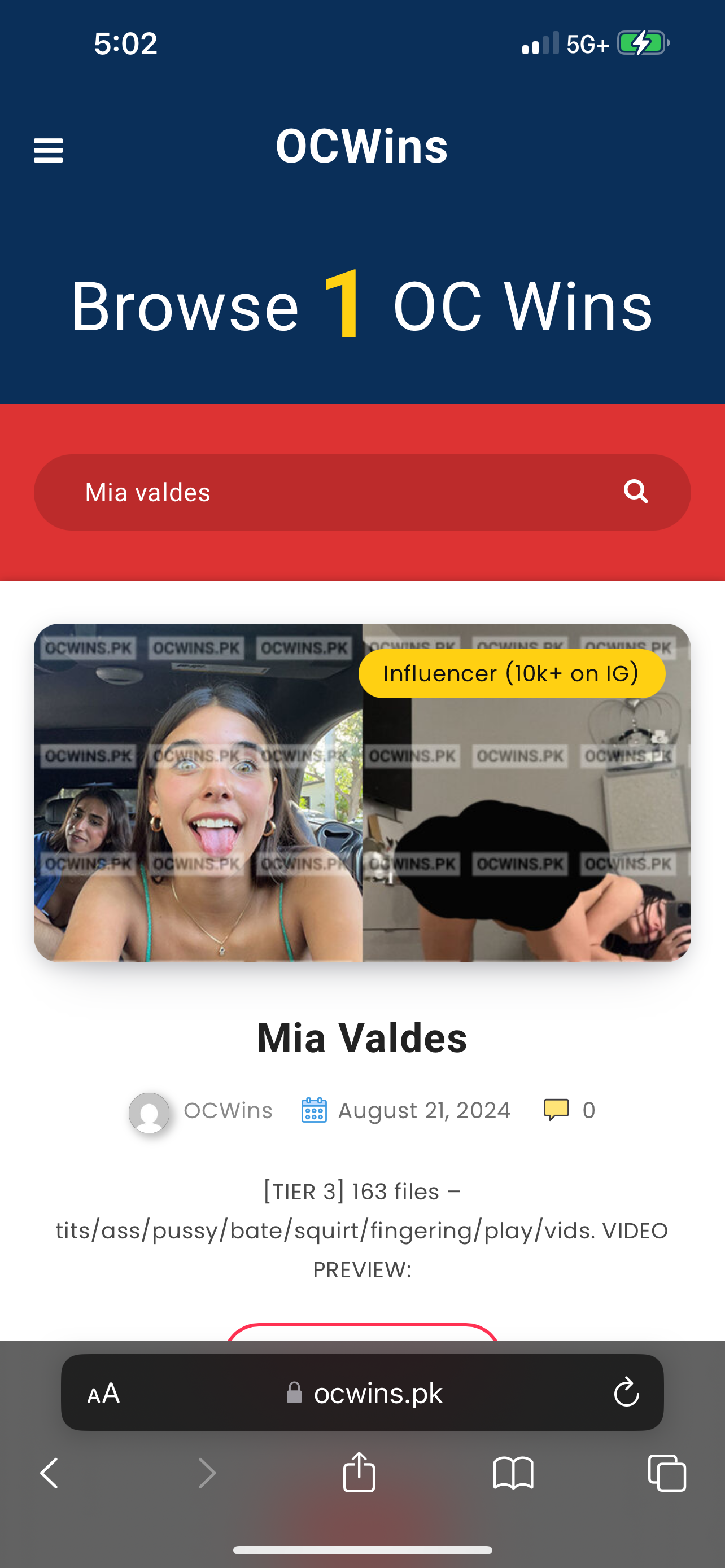Submit search with the magnifier icon
The width and height of the screenshot is (725, 1568).
point(636,491)
